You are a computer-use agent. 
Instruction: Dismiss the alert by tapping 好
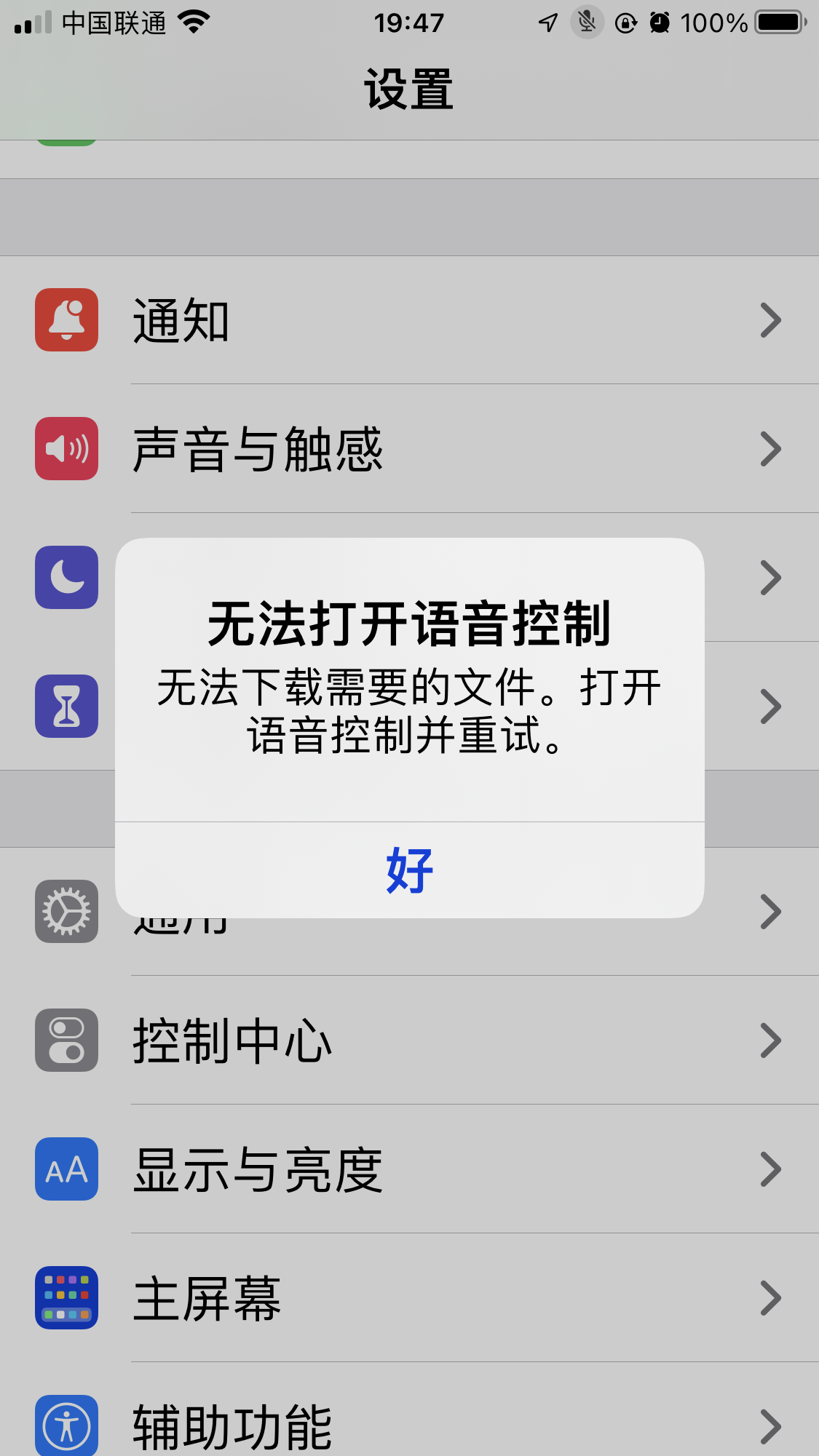click(x=409, y=870)
